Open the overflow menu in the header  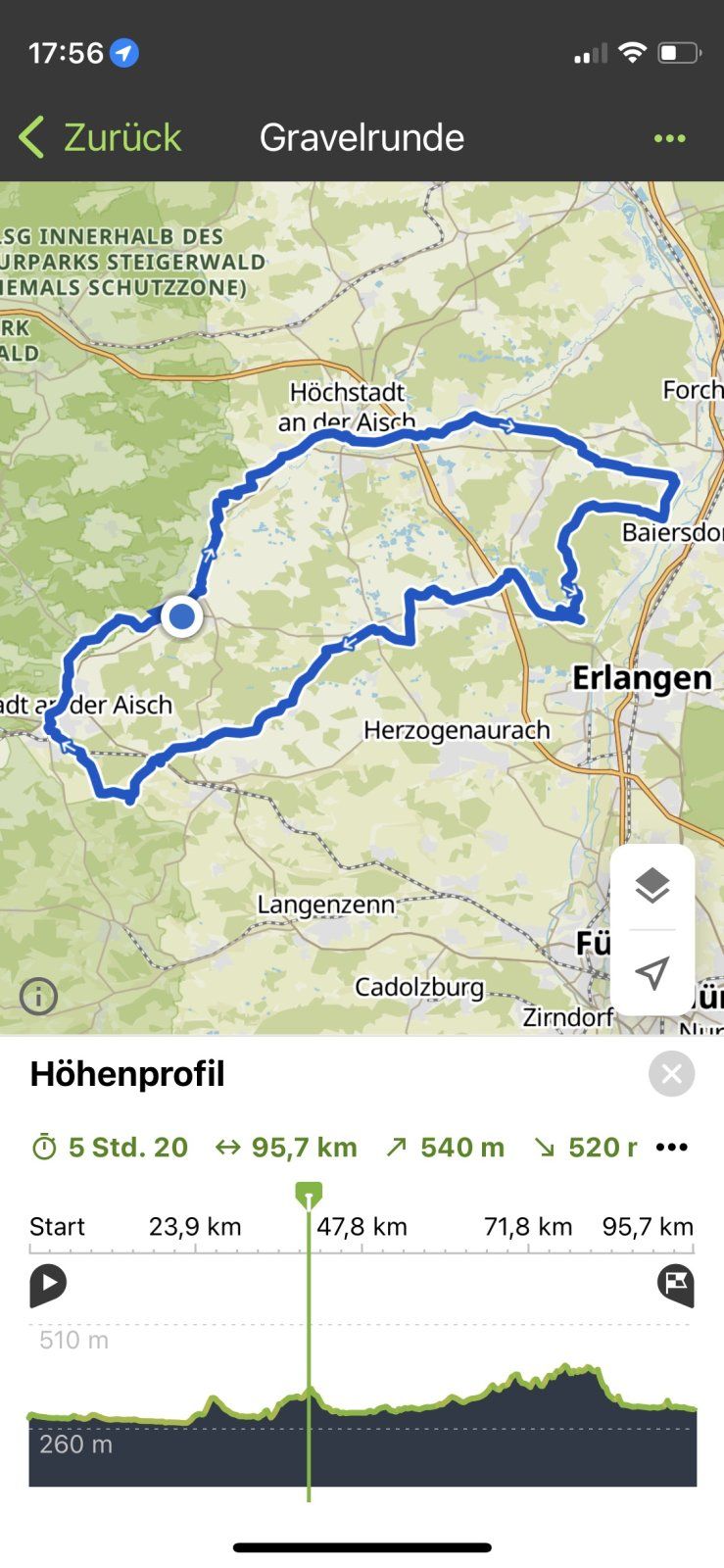click(x=669, y=138)
